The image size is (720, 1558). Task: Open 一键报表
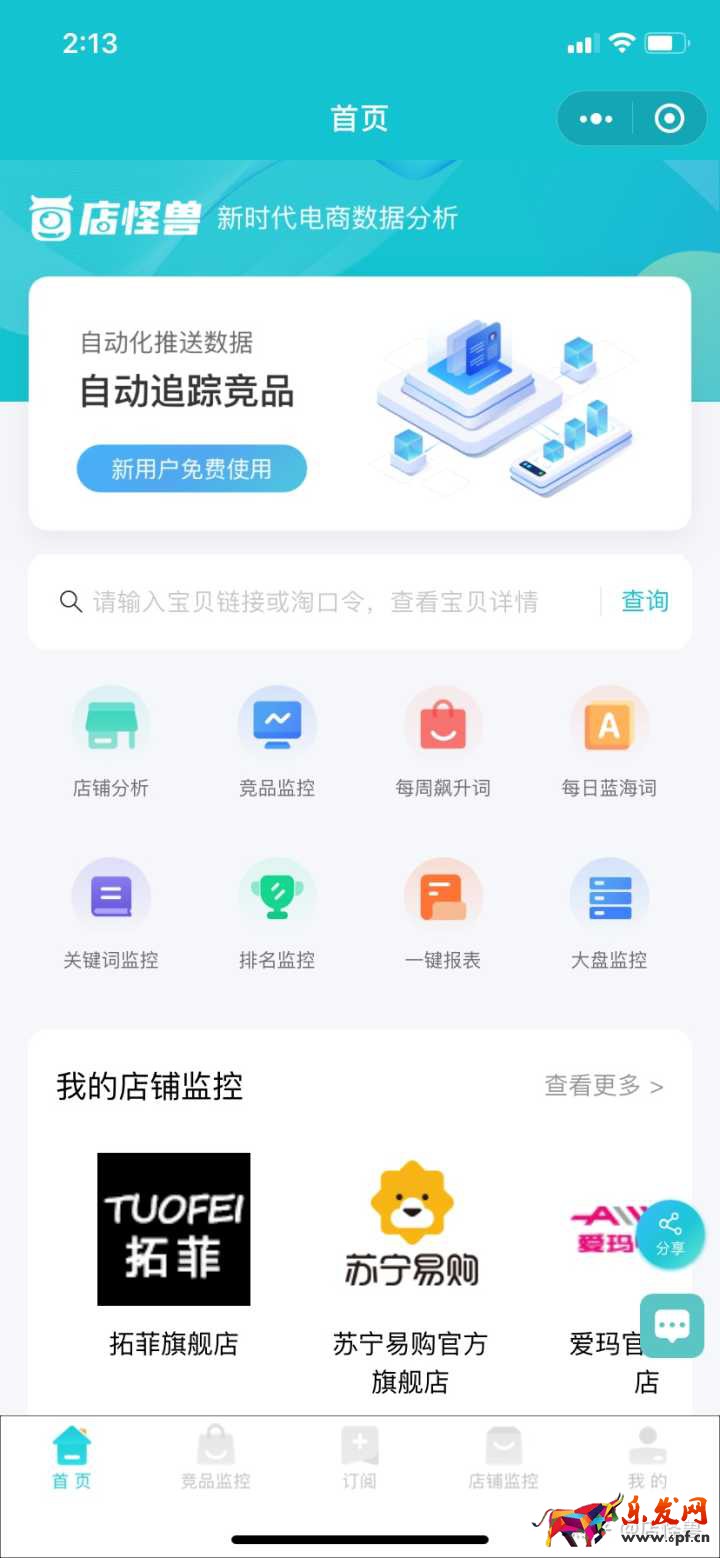(443, 913)
